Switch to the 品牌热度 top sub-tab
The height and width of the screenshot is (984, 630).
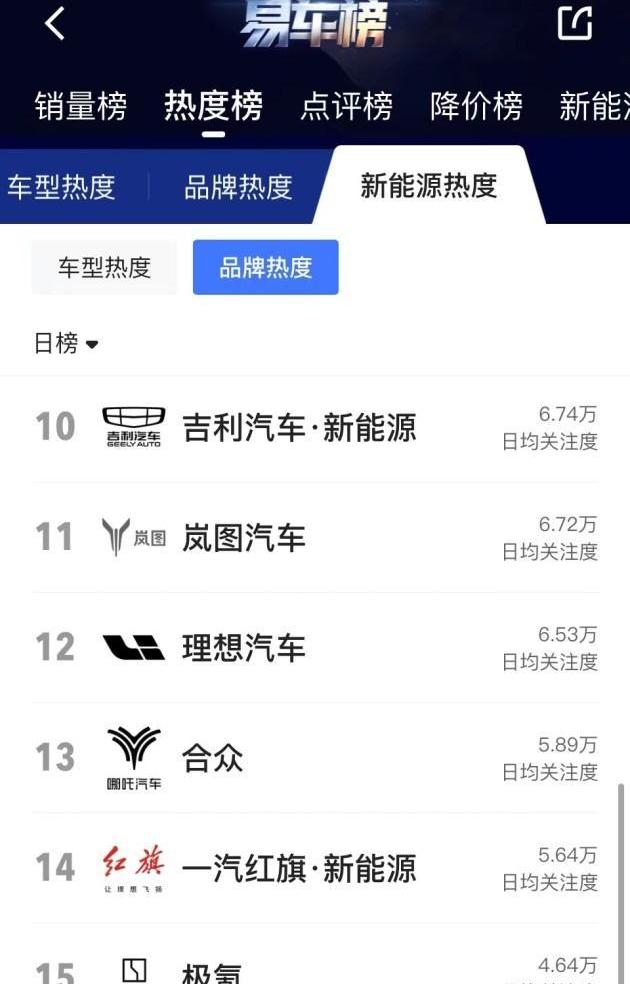238,187
